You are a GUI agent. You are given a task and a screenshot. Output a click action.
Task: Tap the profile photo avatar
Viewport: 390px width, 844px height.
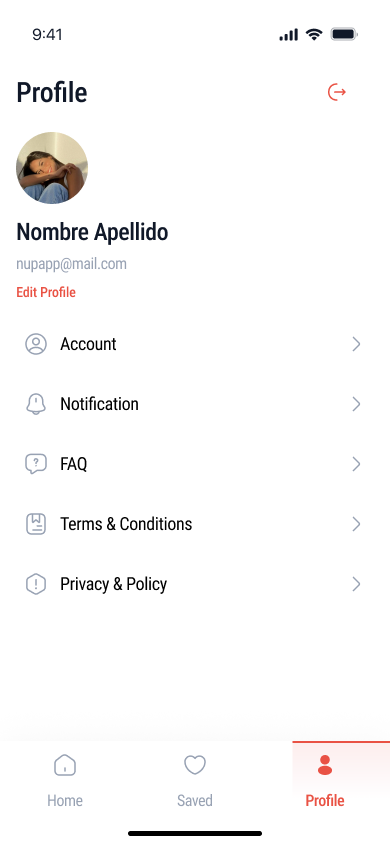[x=52, y=168]
